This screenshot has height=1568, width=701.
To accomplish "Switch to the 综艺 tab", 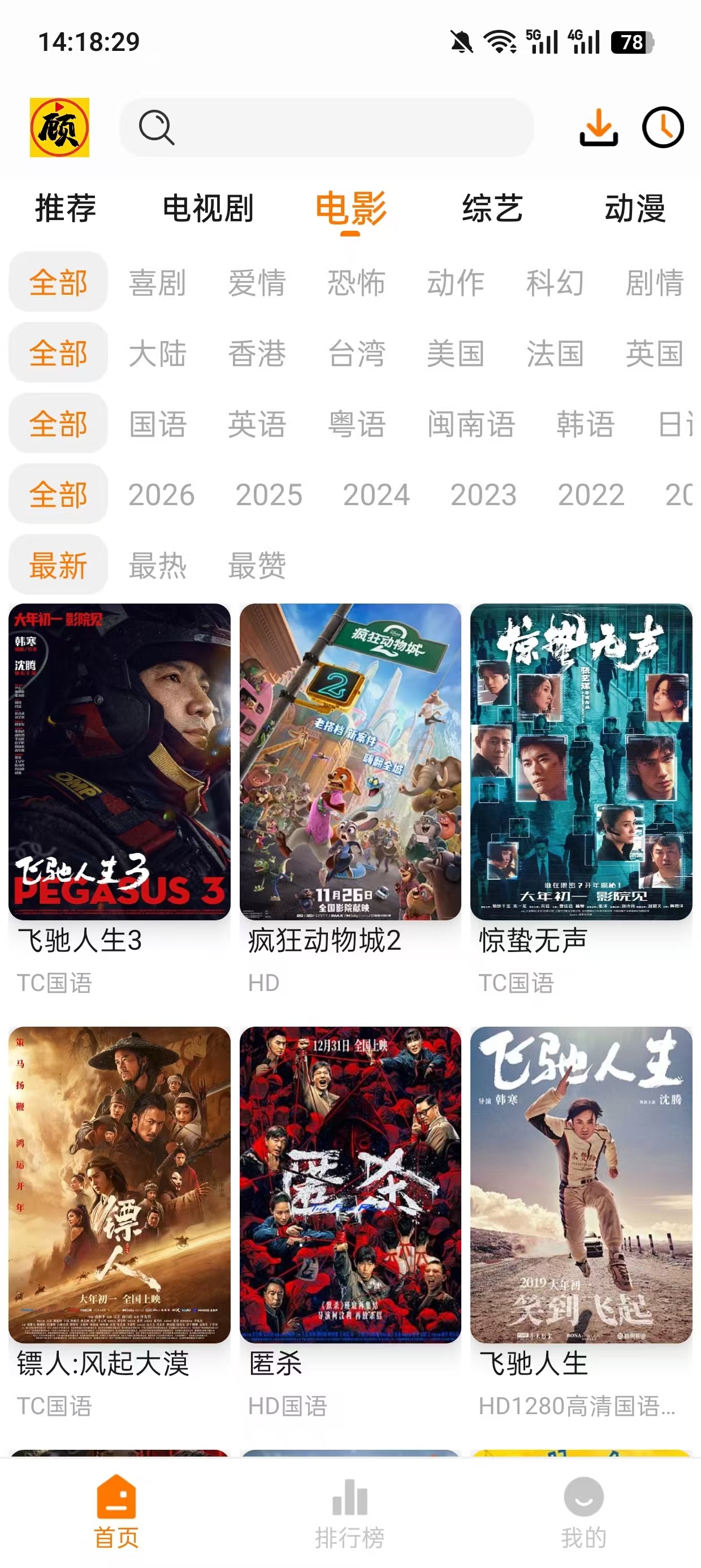I will click(492, 210).
